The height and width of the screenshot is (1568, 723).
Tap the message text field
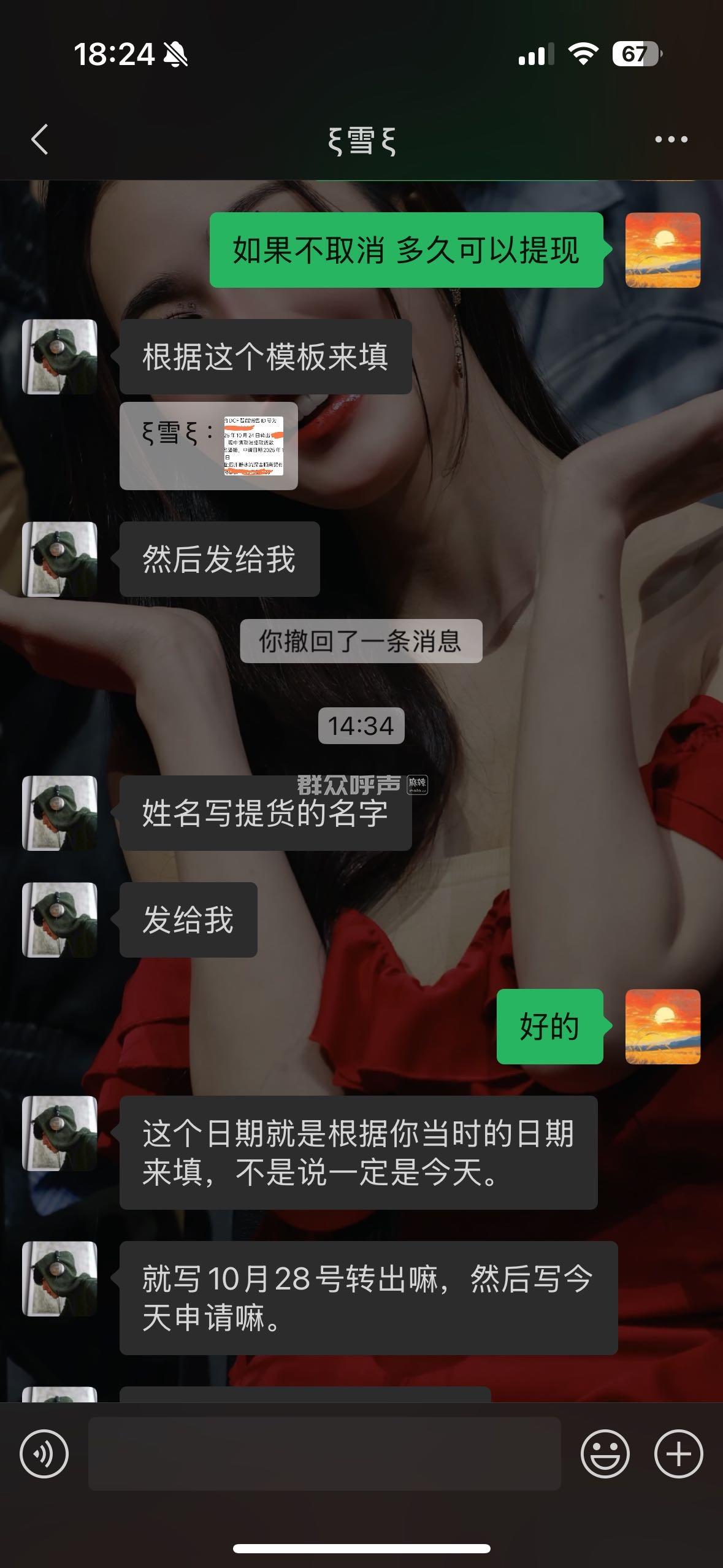(324, 1453)
